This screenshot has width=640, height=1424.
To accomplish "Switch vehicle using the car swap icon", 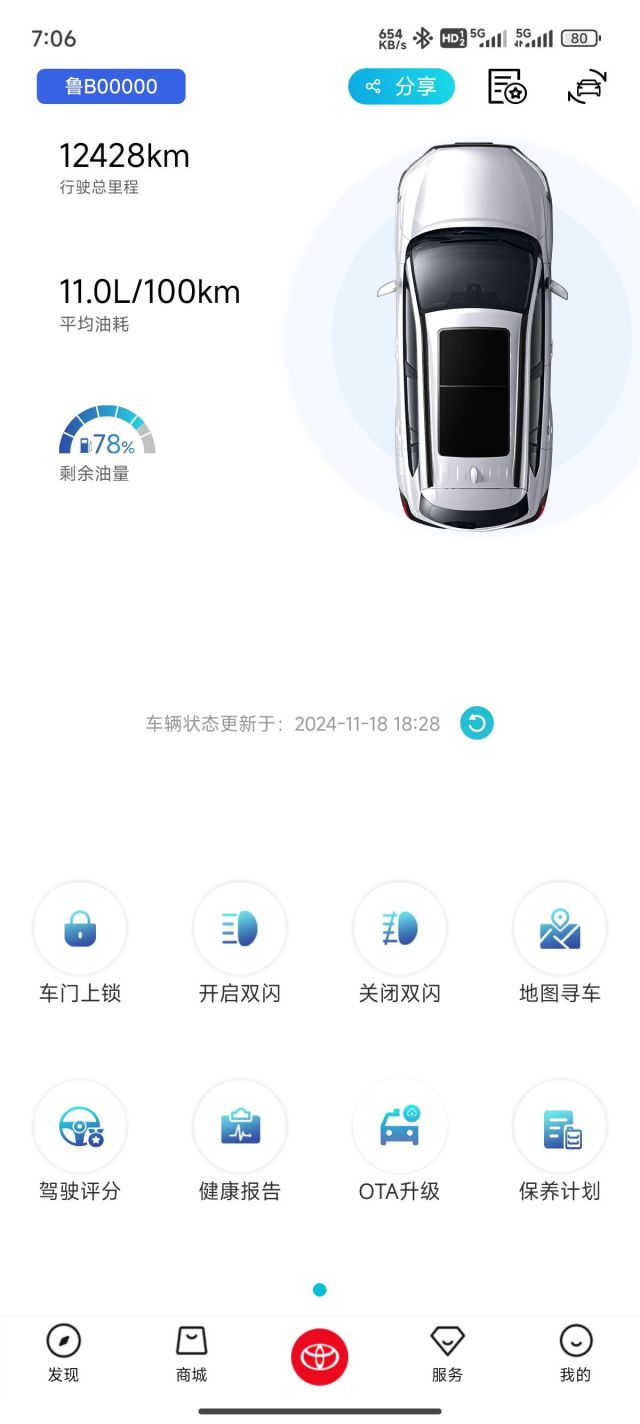I will pyautogui.click(x=587, y=87).
